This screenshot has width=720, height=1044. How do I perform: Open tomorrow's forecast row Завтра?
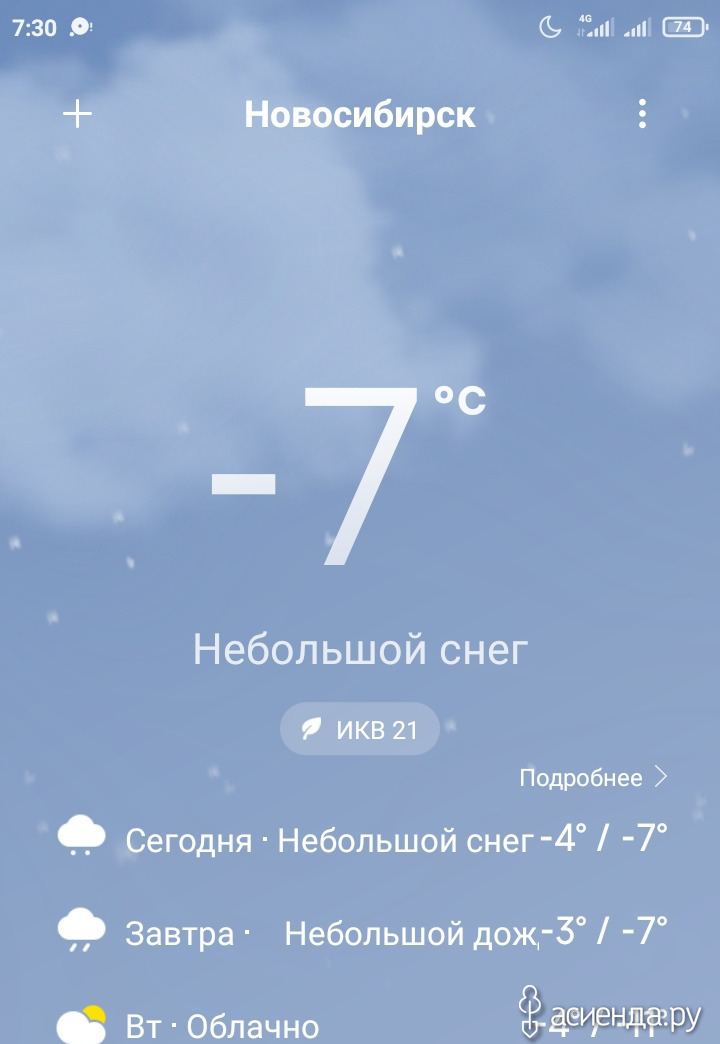(x=360, y=933)
